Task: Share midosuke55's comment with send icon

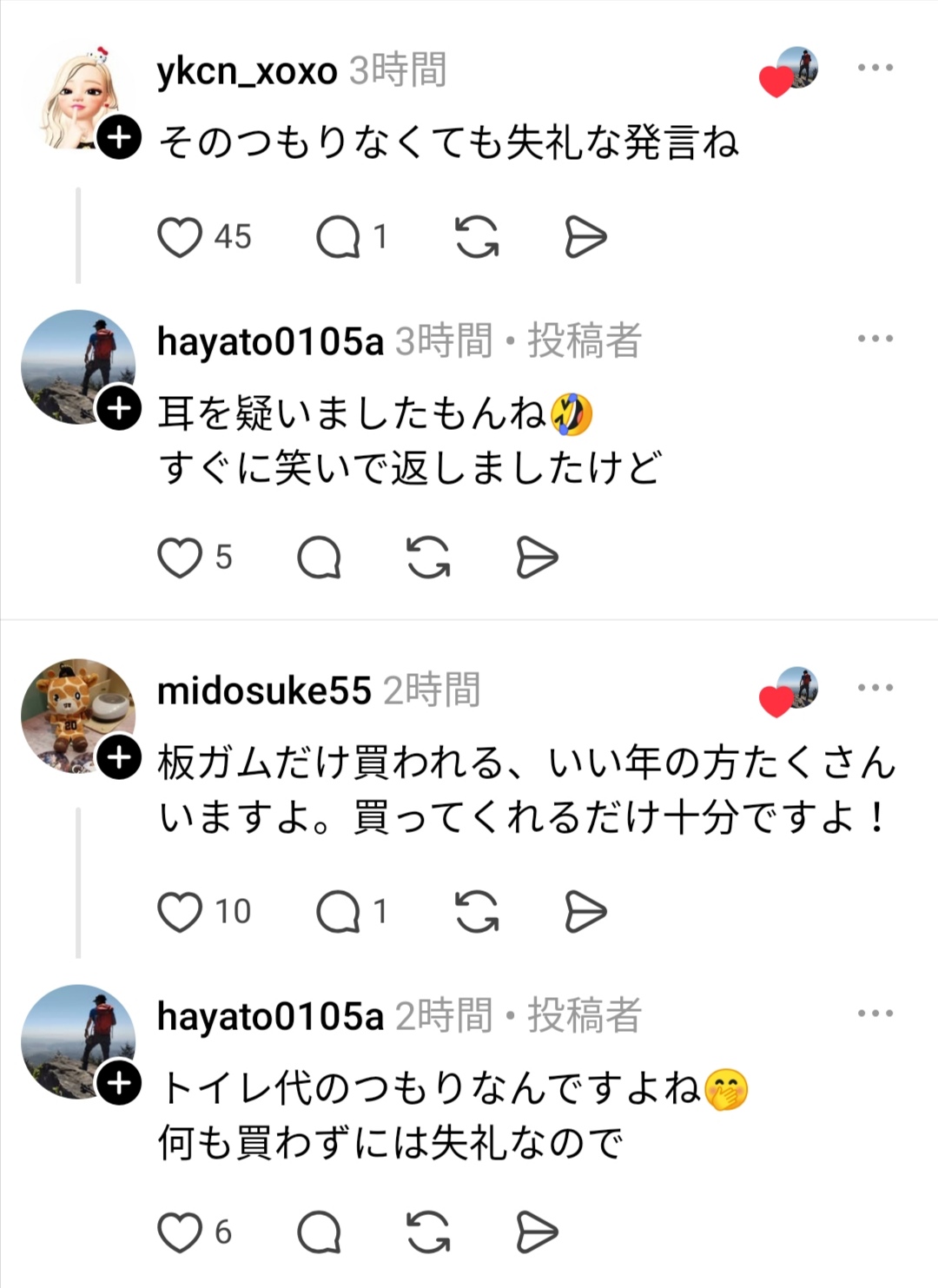Action: coord(585,912)
